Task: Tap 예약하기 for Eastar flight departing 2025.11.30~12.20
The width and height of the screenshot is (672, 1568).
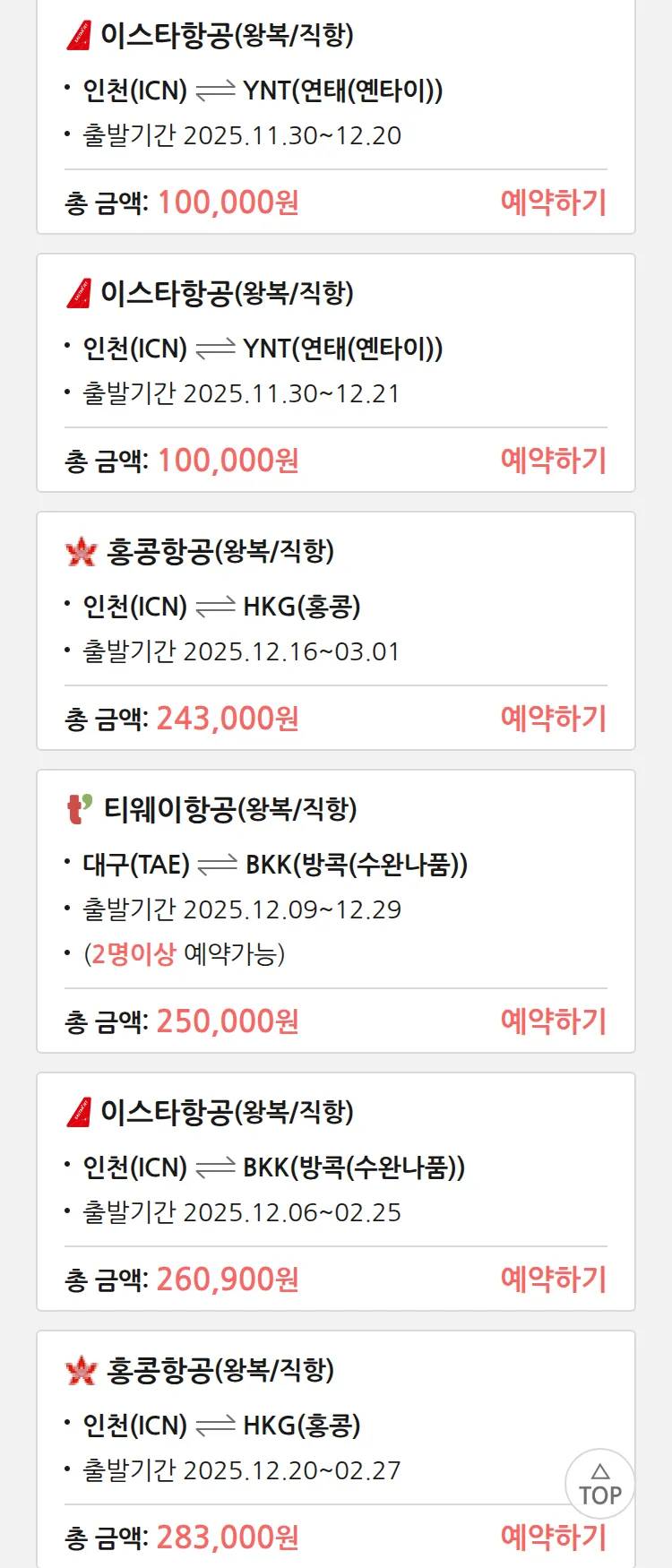Action: (x=553, y=202)
